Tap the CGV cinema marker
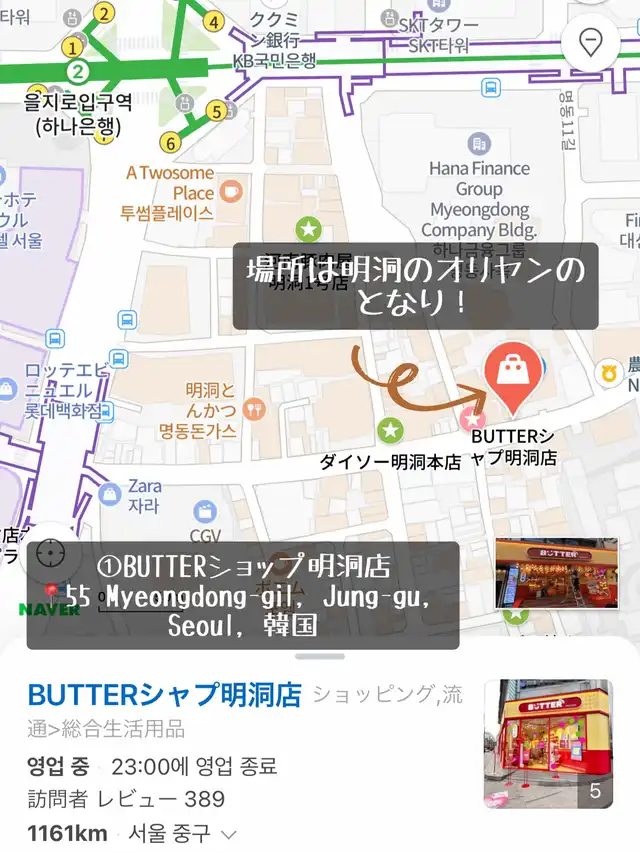This screenshot has height=853, width=640. (205, 512)
